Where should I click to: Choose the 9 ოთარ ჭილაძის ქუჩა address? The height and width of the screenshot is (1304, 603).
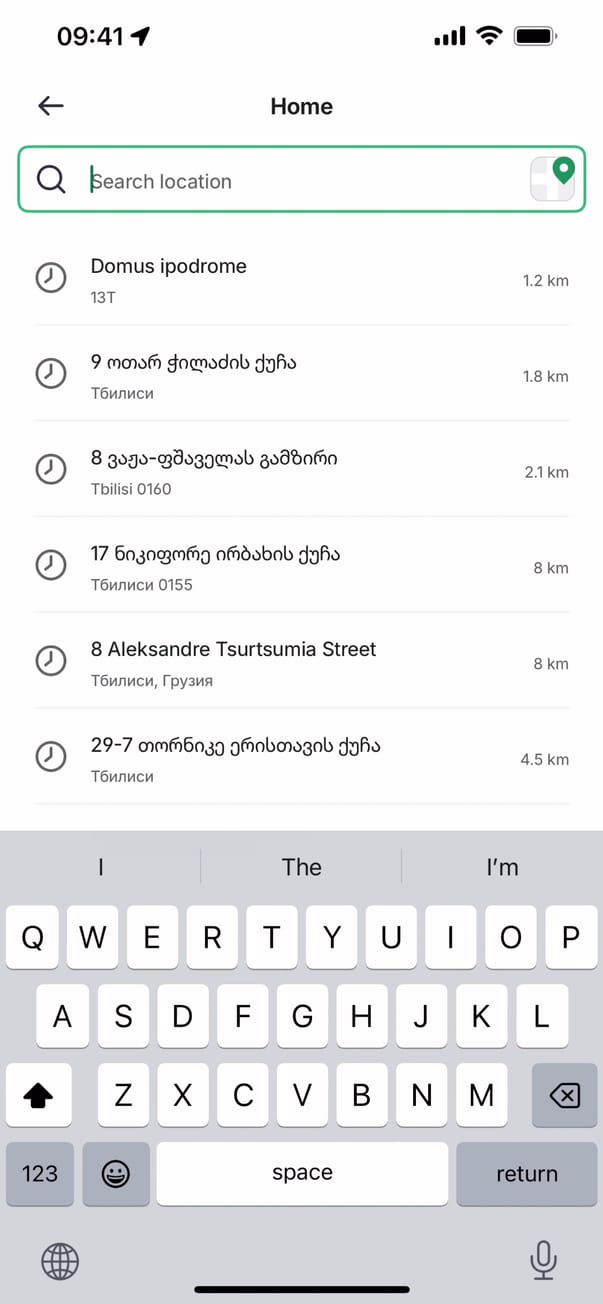pos(300,374)
